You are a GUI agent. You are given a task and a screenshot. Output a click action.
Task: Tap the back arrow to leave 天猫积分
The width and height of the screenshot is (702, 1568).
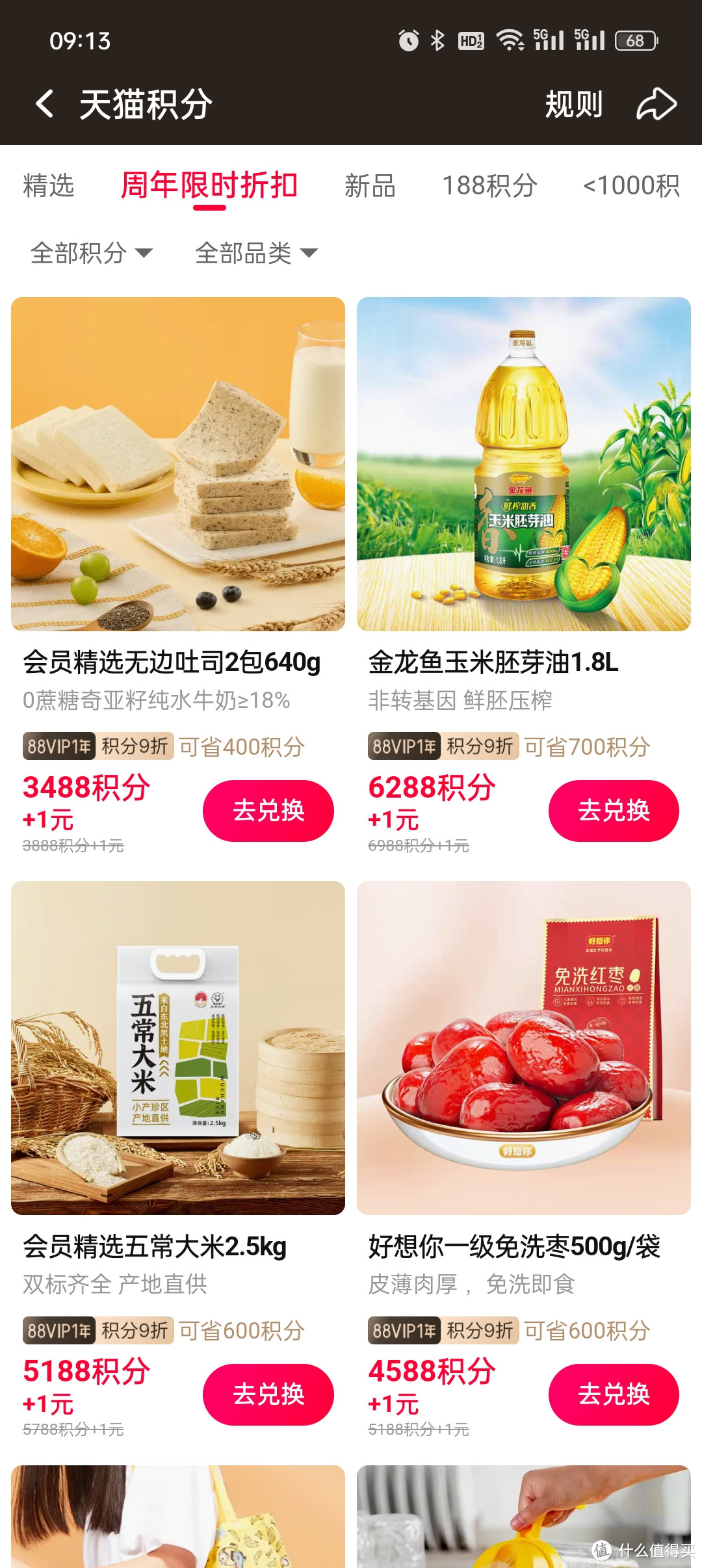(x=44, y=103)
